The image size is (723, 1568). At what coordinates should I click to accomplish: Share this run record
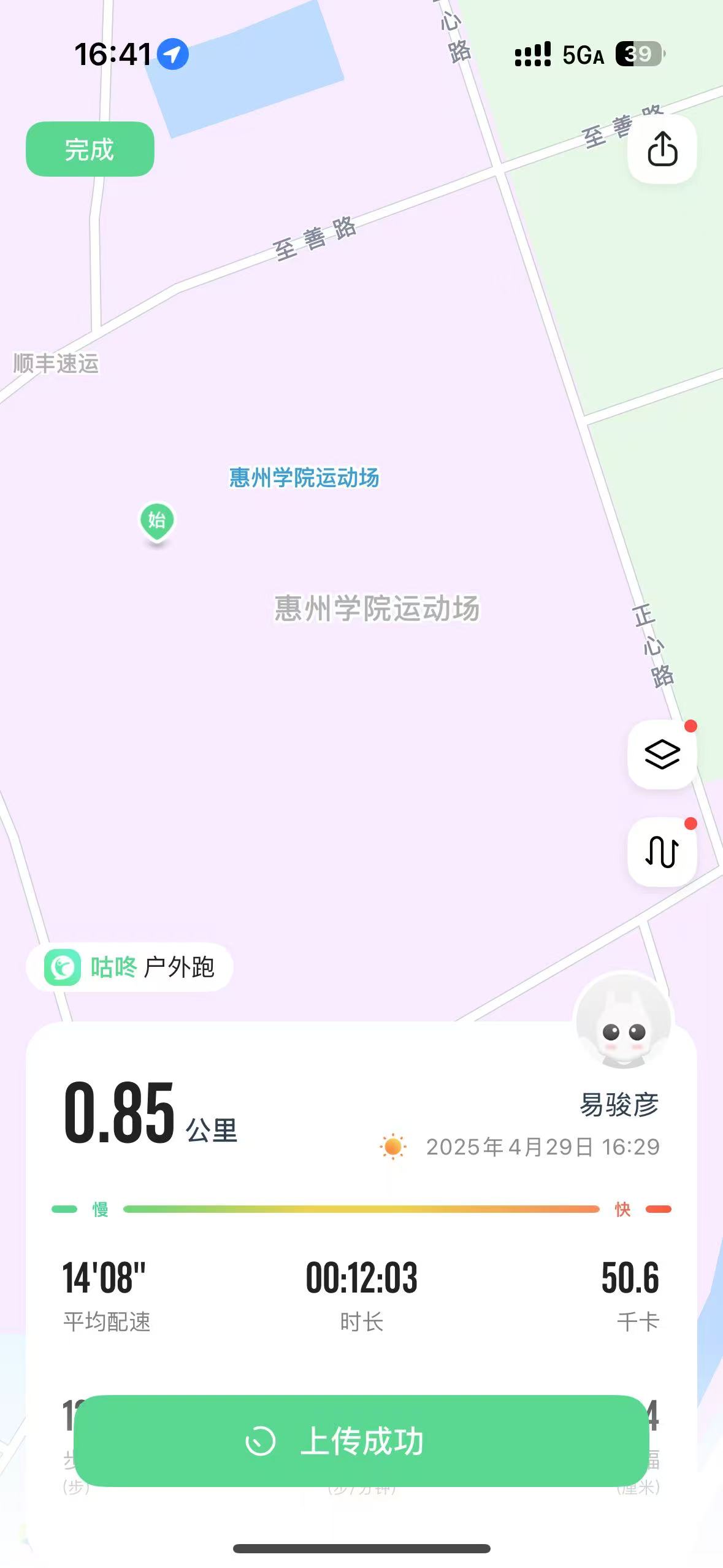[662, 149]
